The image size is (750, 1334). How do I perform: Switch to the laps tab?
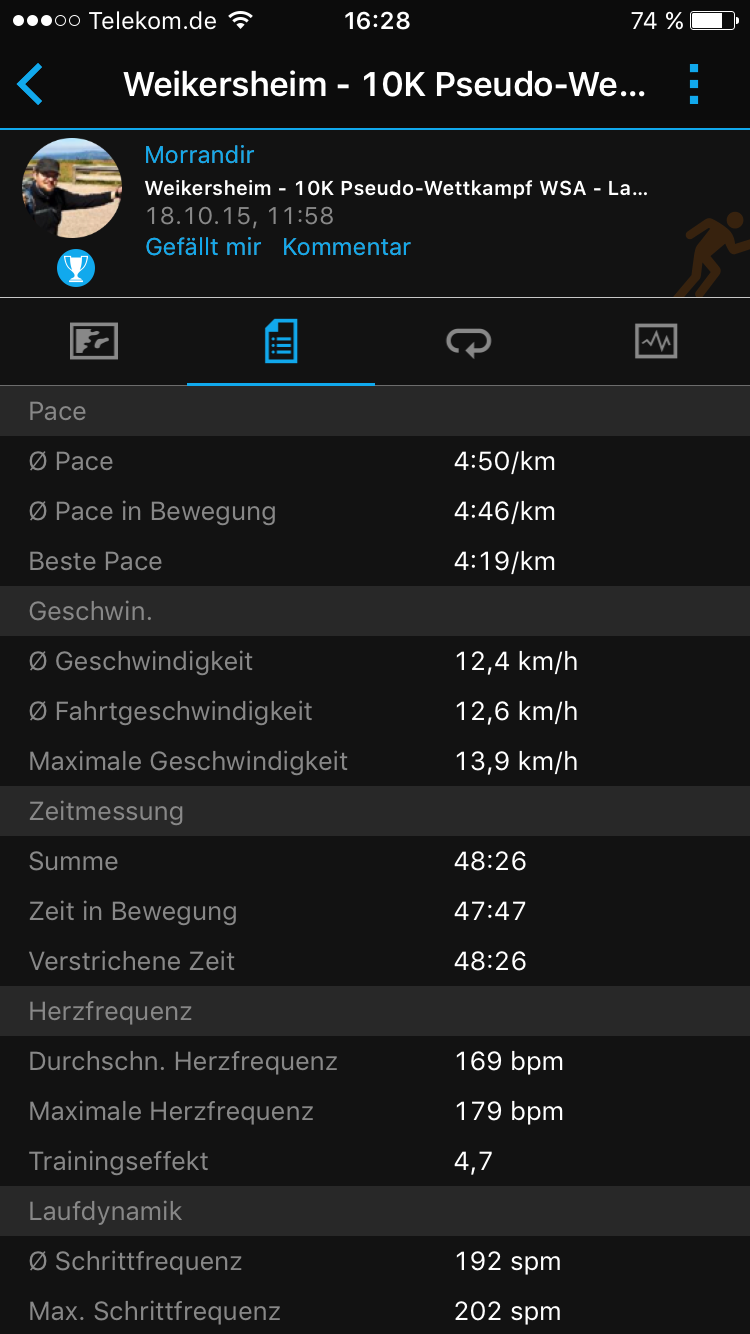coord(468,342)
